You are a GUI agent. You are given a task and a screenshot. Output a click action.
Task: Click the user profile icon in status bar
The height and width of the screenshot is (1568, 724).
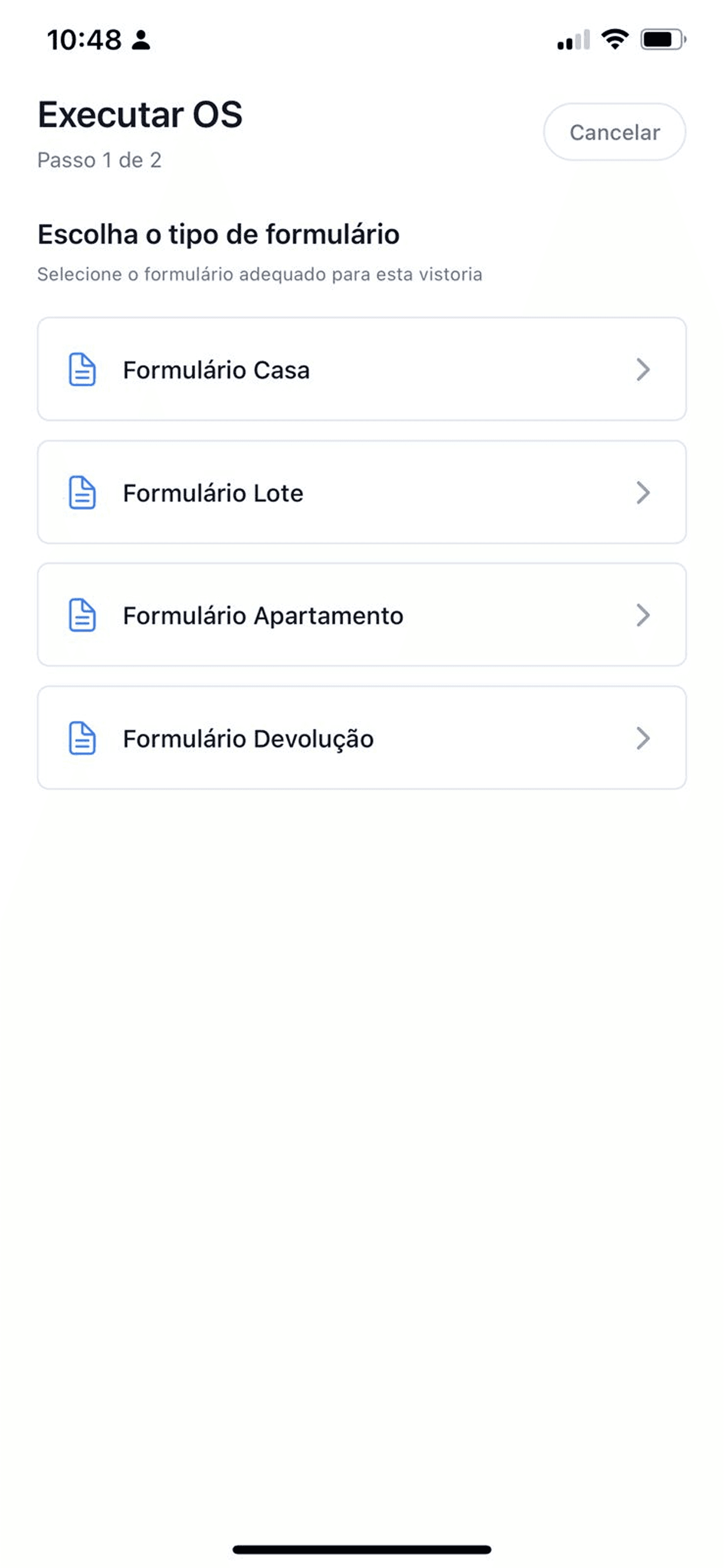(140, 40)
